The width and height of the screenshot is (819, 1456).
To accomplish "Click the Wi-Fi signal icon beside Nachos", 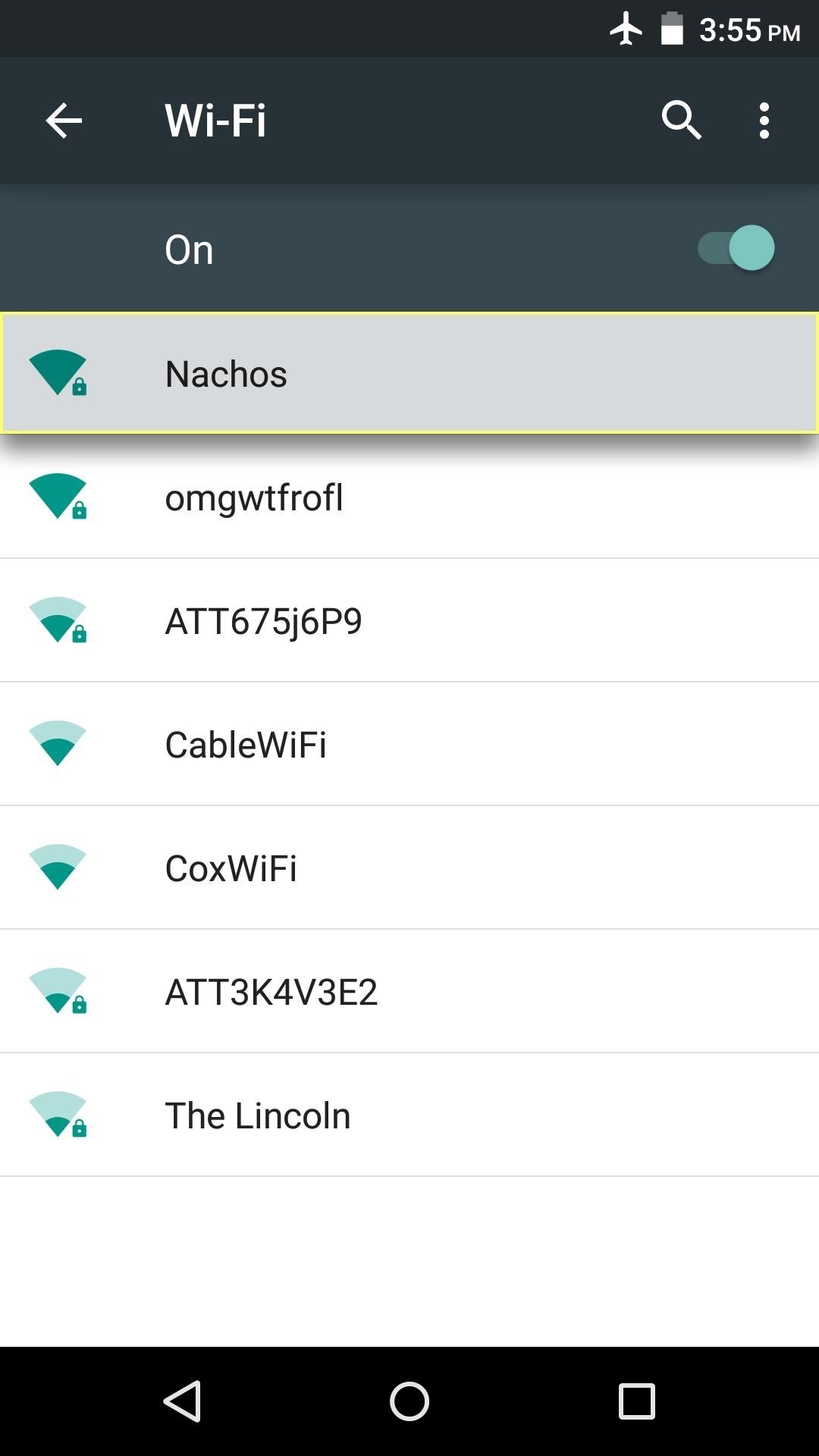I will [59, 373].
